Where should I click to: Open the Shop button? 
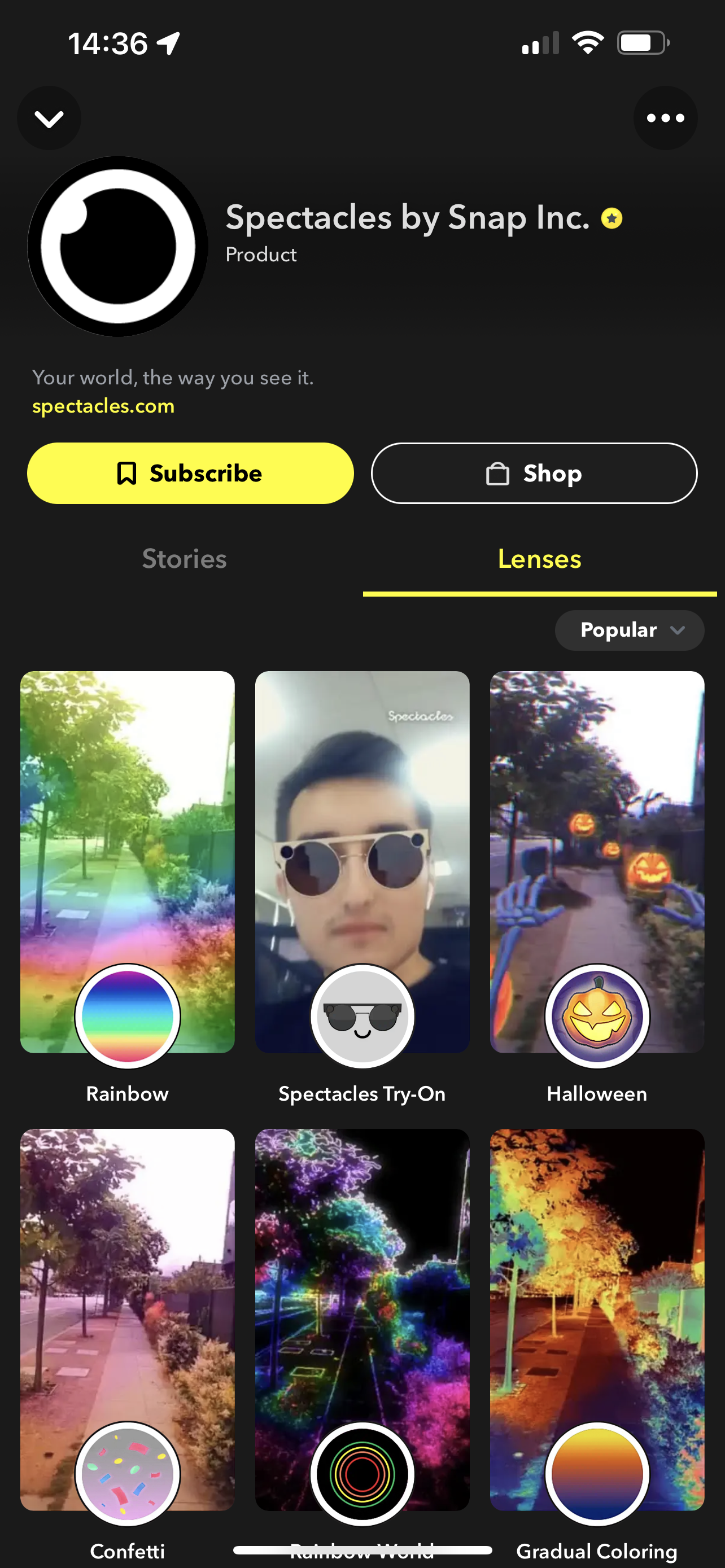534,473
